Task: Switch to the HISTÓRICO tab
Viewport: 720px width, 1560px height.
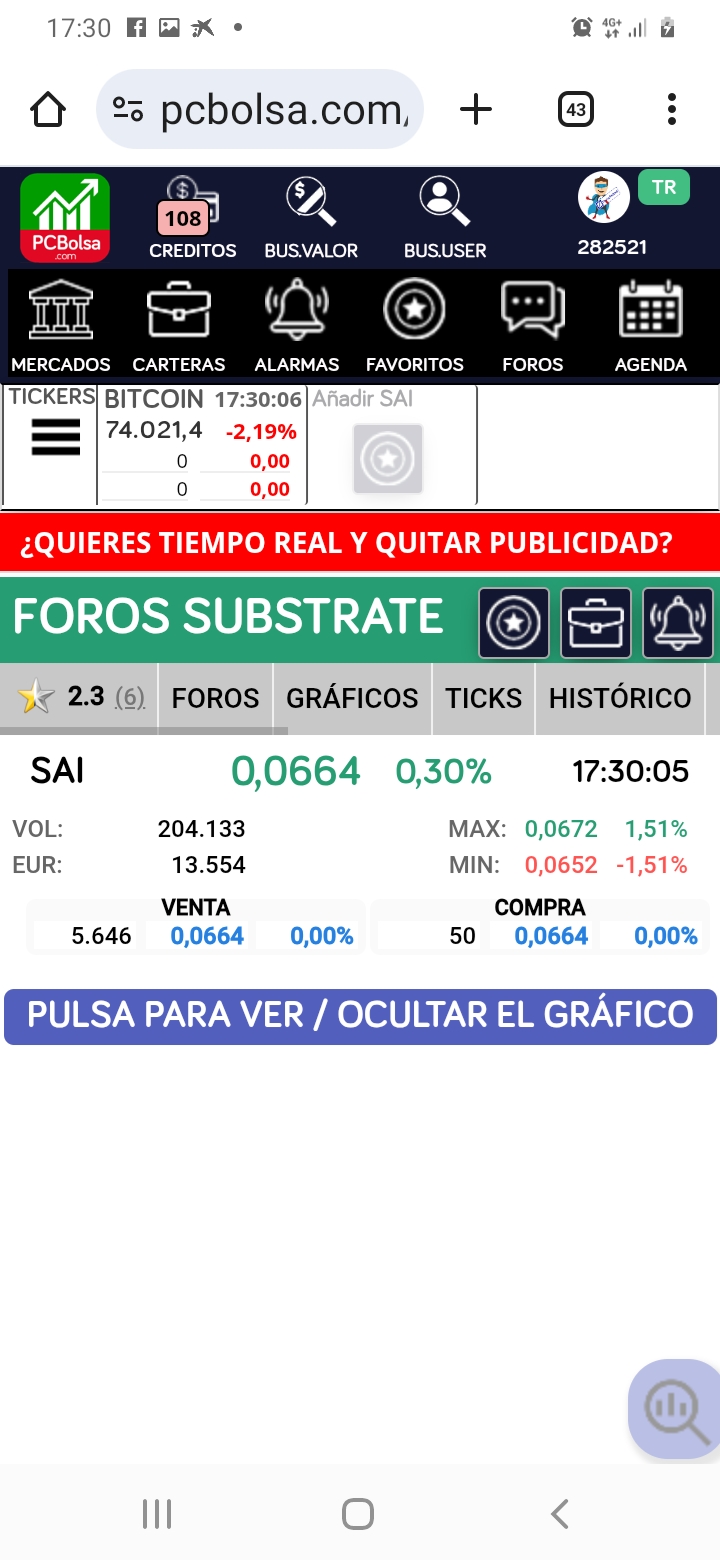Action: pos(620,698)
